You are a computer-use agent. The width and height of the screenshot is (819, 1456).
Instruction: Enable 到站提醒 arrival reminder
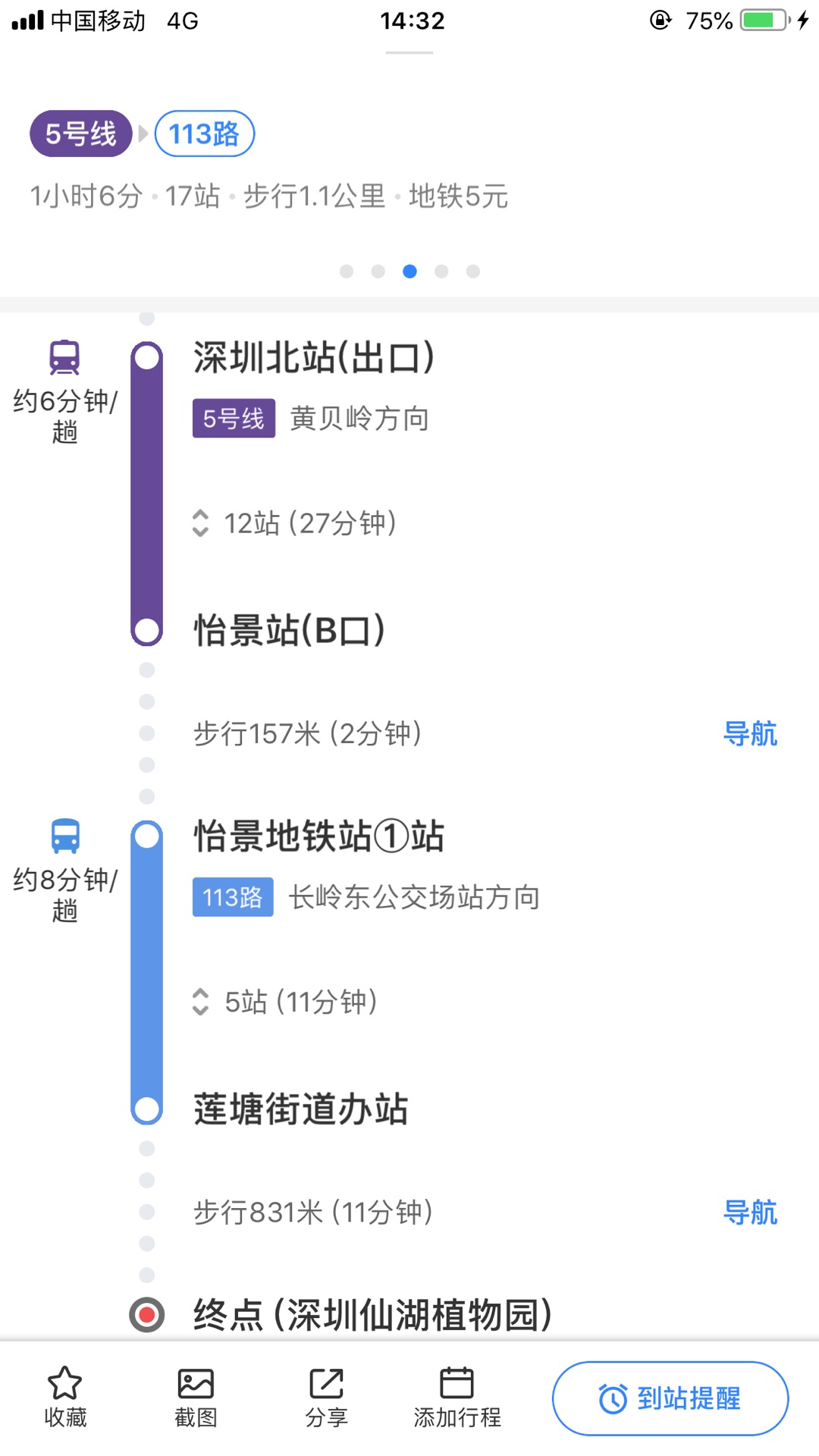670,1398
